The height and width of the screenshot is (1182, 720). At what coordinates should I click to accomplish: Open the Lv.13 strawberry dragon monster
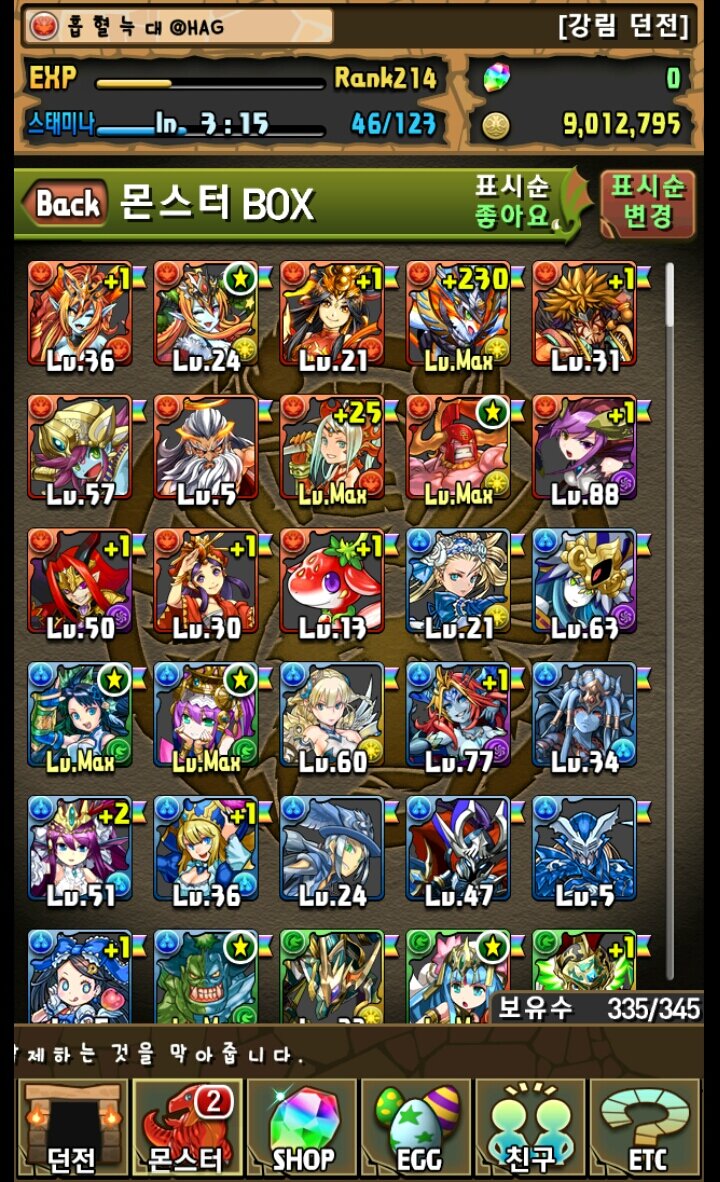click(x=332, y=582)
